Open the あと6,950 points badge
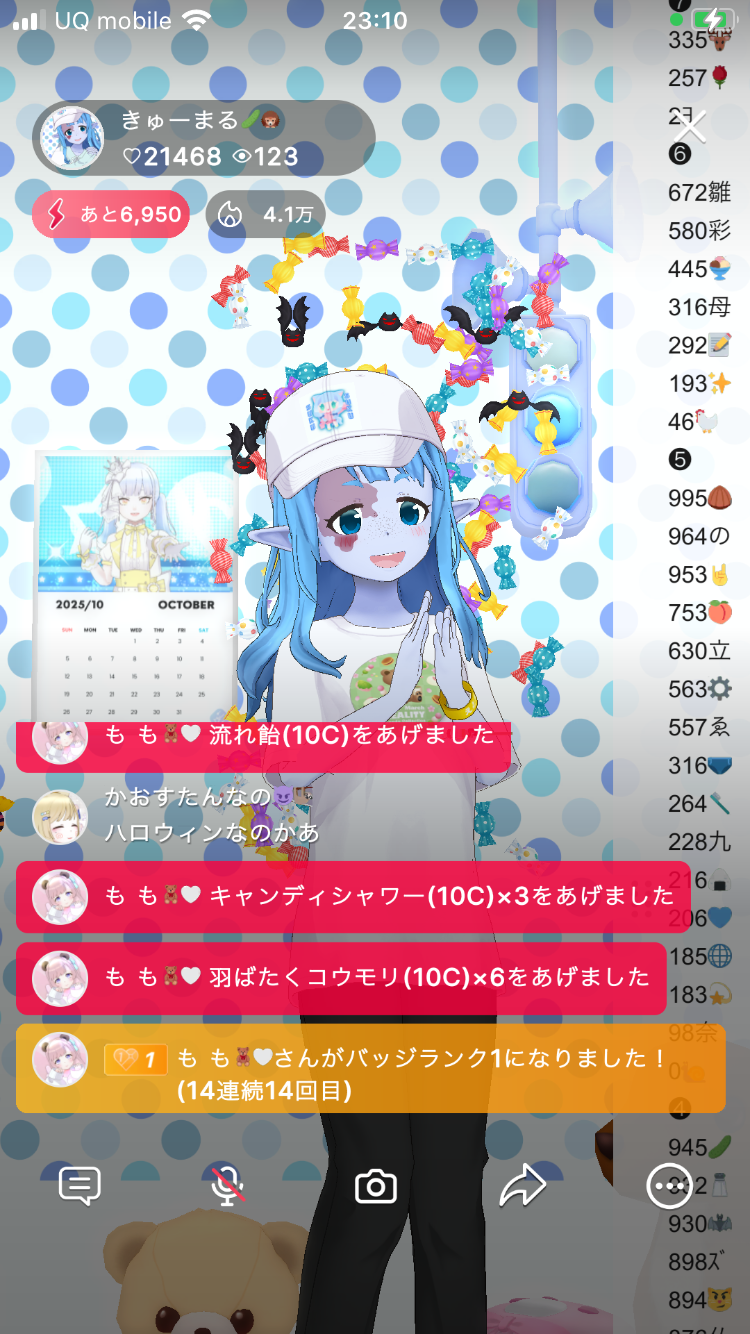Screen dimensions: 750x1334 click(111, 214)
